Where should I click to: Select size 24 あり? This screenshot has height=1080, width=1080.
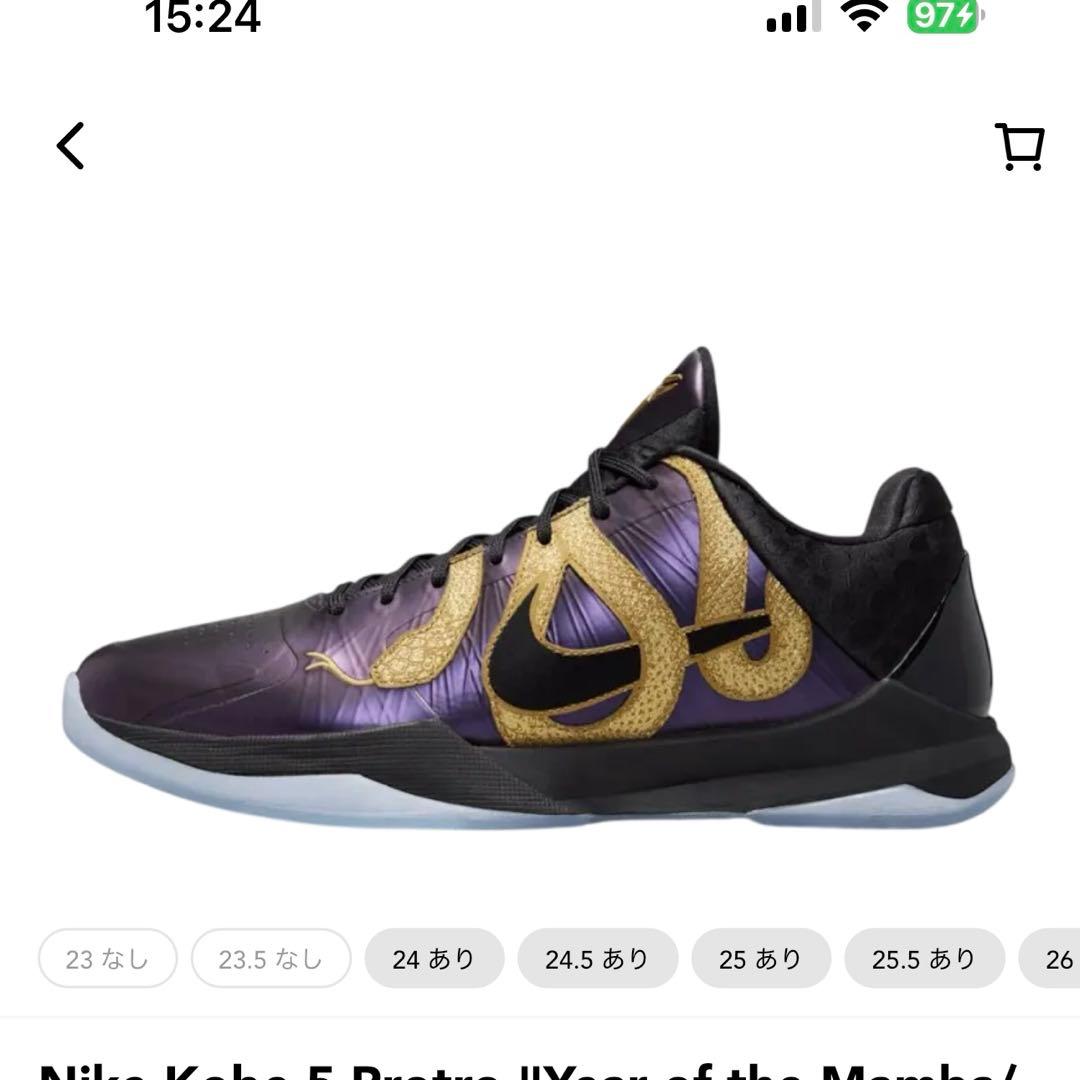[x=434, y=959]
